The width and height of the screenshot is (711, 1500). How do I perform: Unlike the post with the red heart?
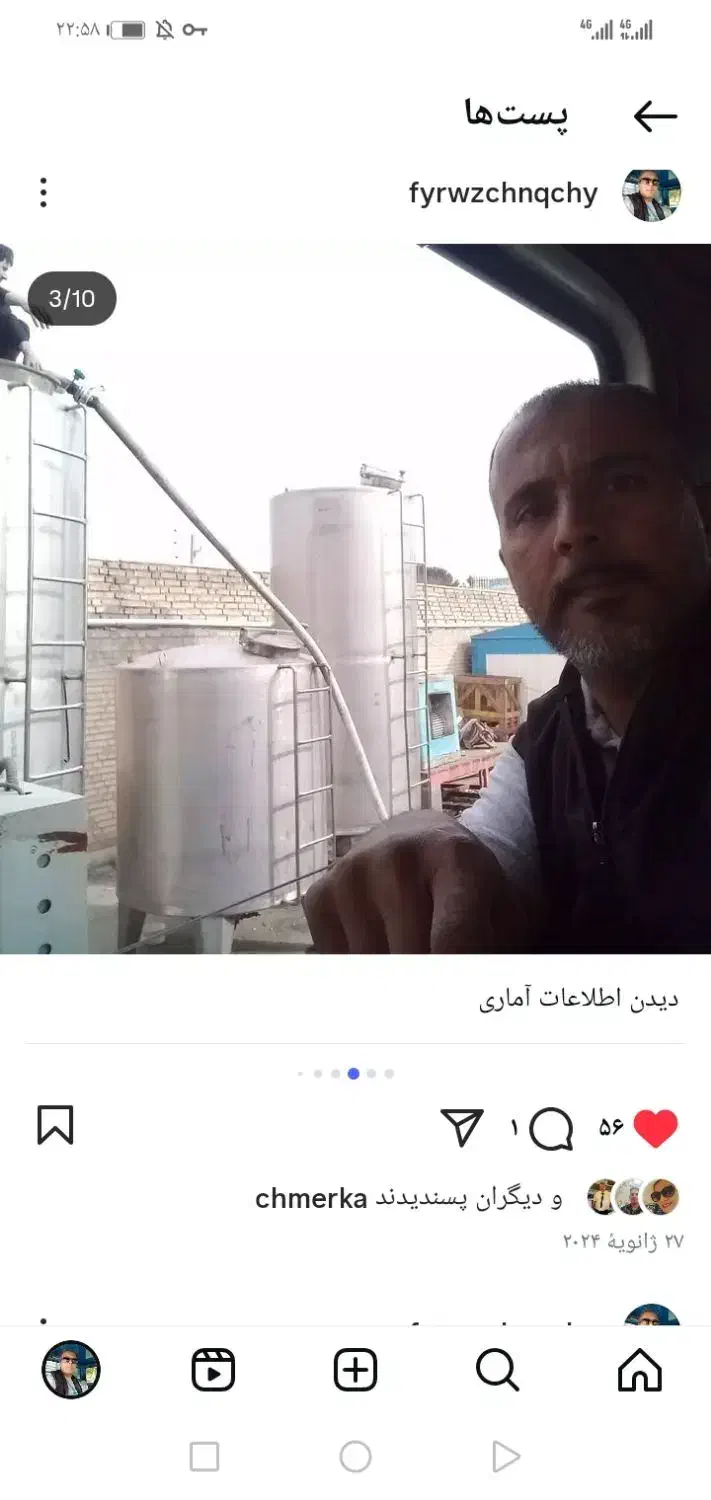click(656, 1128)
